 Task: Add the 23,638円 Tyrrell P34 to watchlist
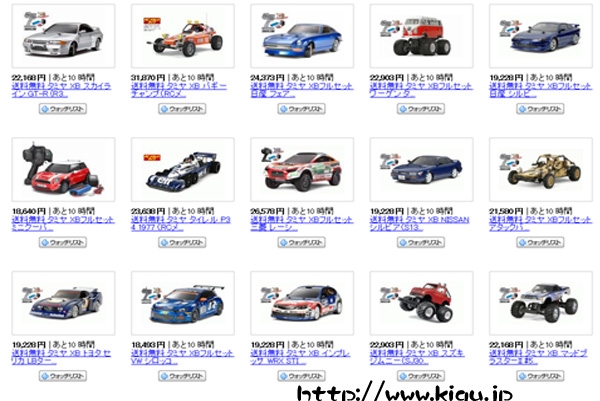(180, 242)
